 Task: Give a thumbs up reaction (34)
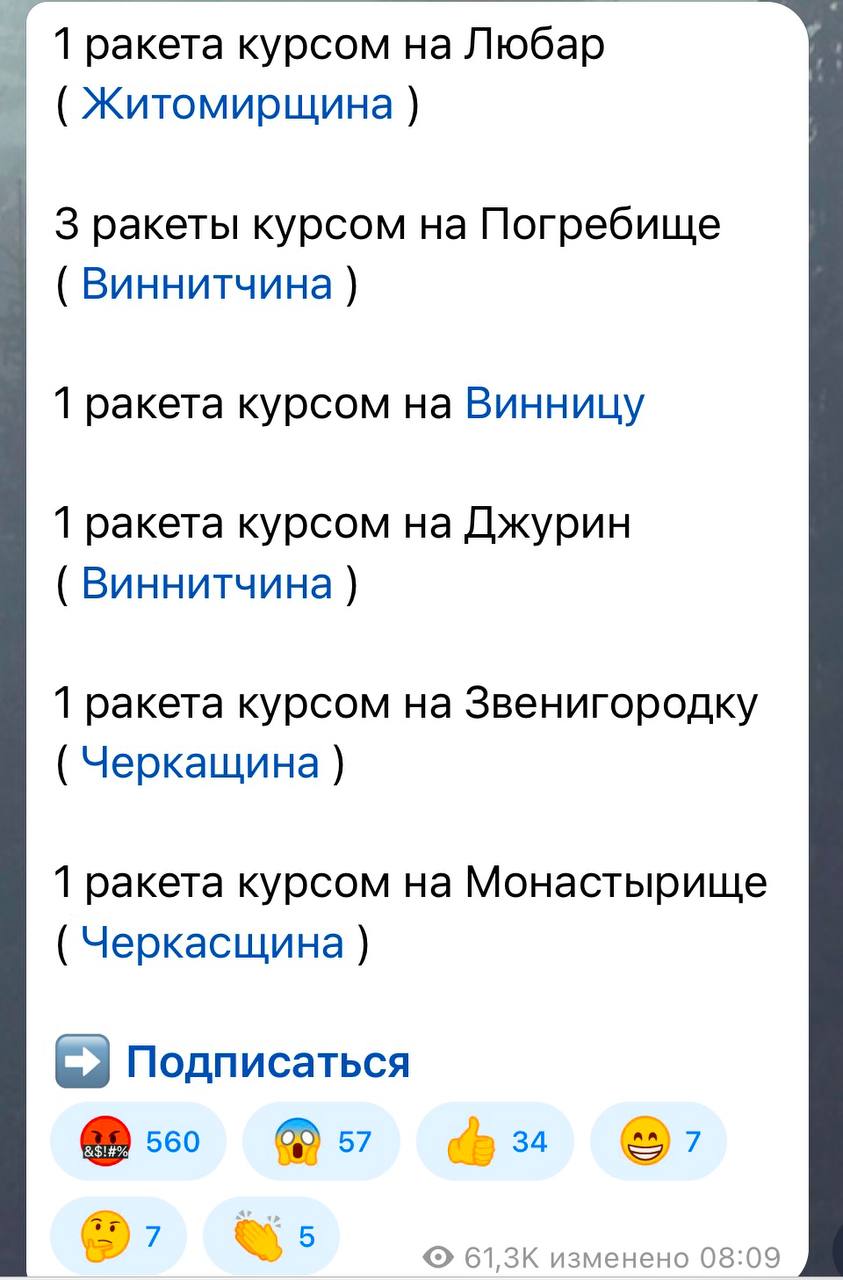(x=494, y=1141)
